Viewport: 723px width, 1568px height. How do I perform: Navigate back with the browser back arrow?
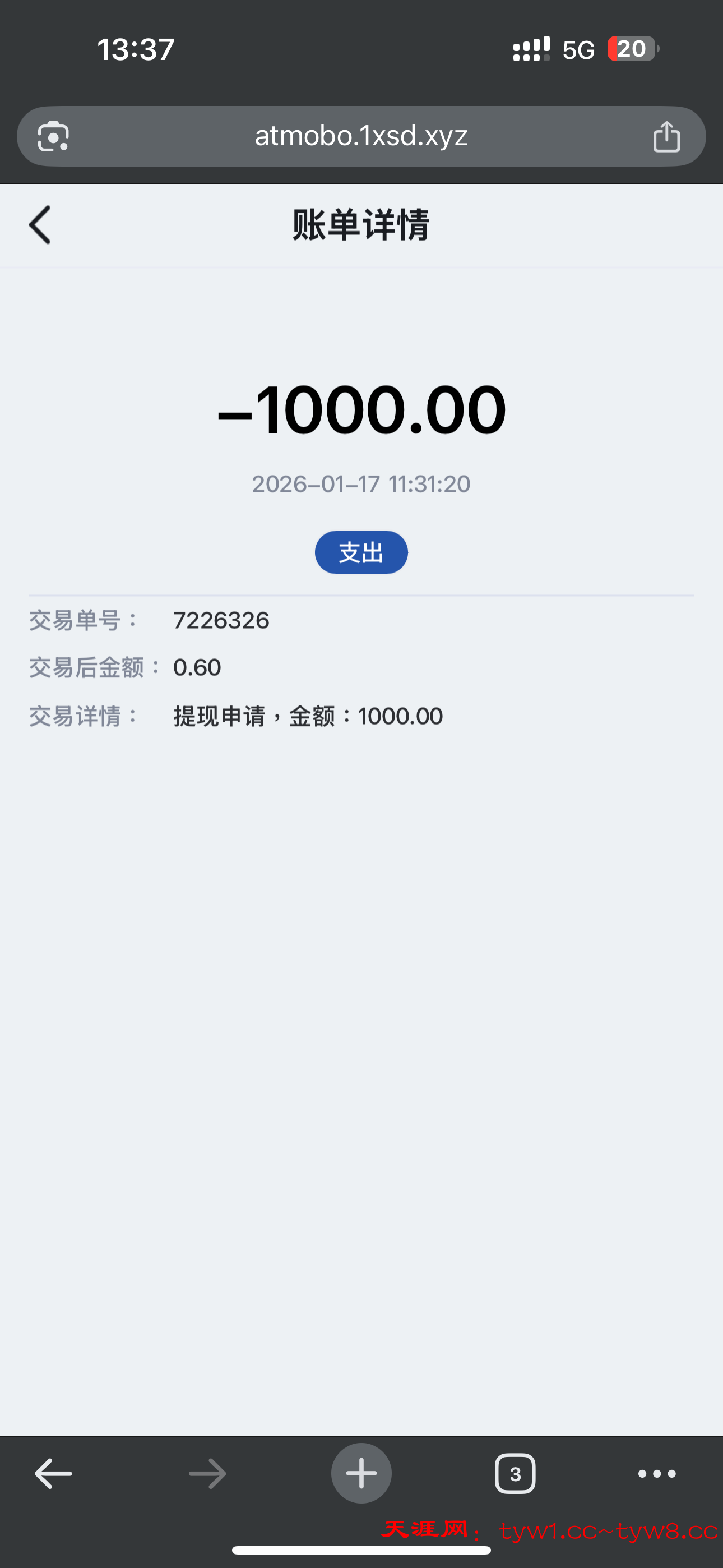tap(54, 1474)
